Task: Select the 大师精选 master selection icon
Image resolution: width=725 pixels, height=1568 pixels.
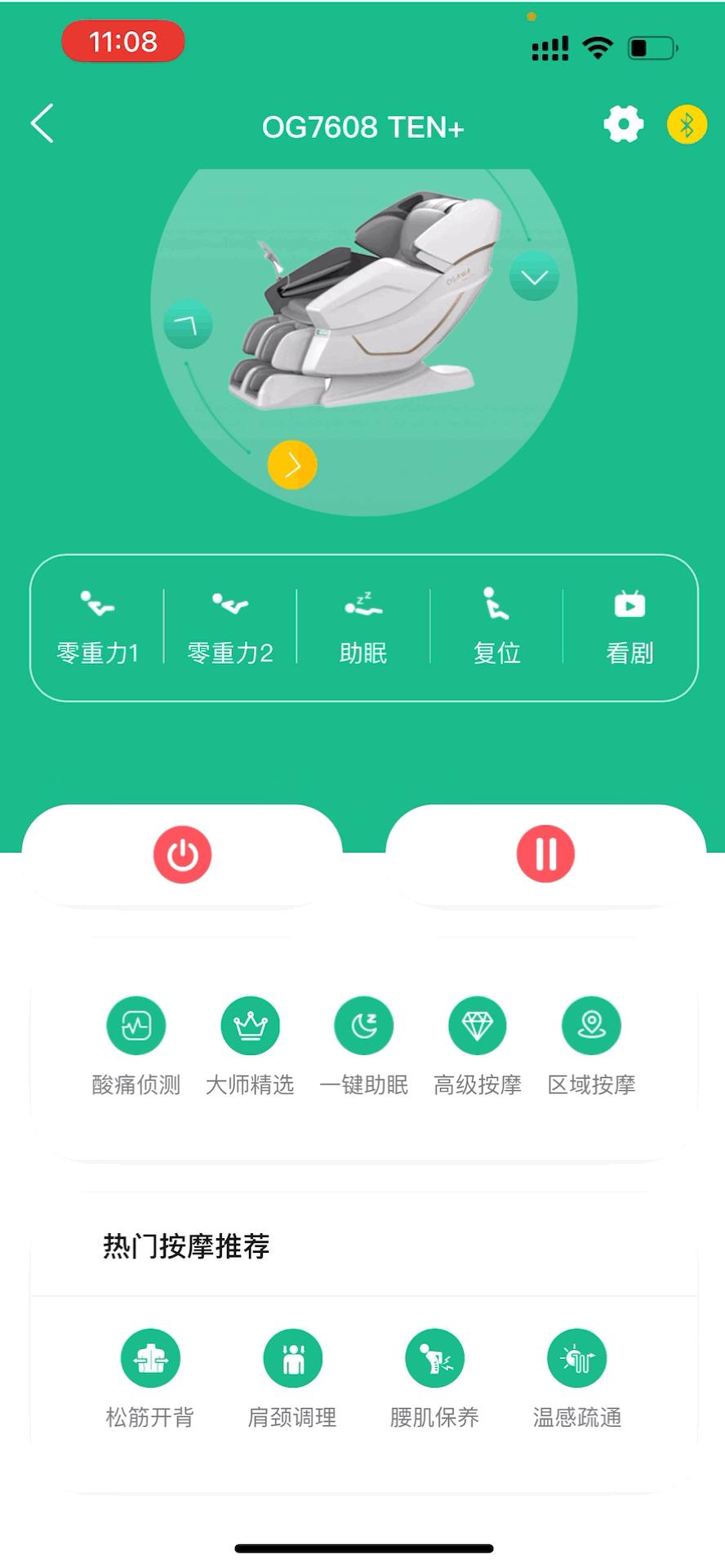Action: 251,1025
